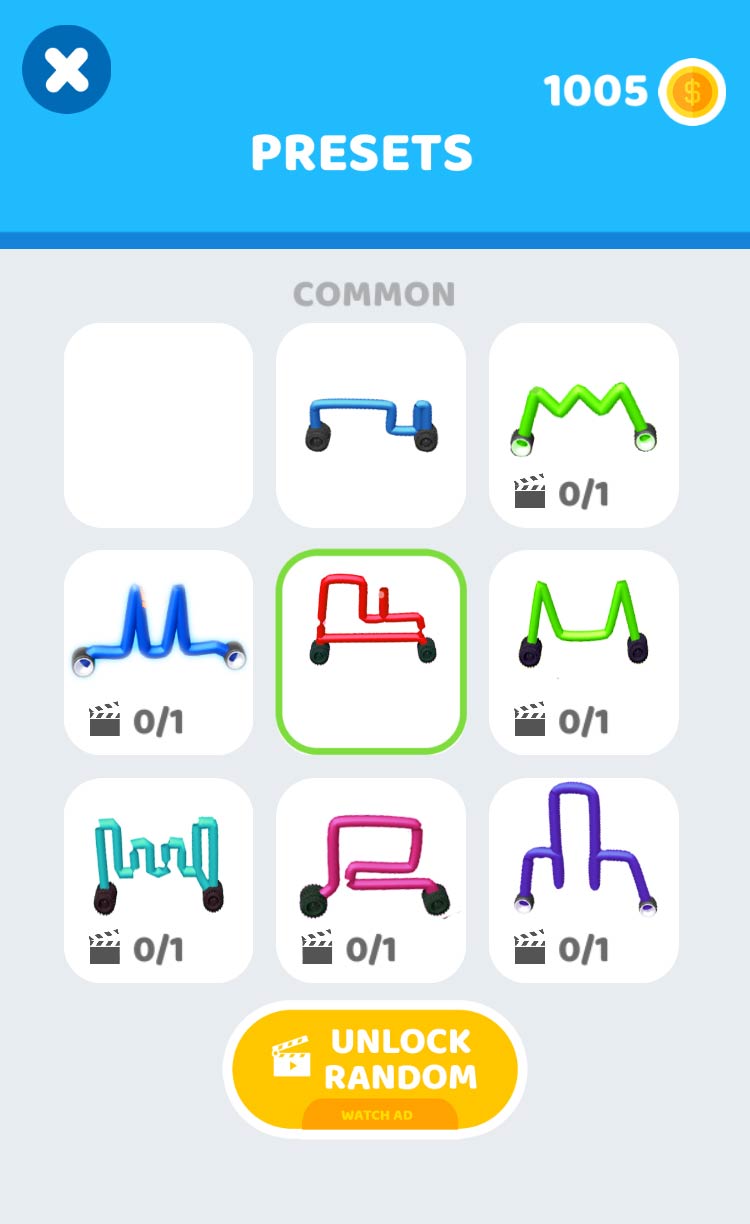The height and width of the screenshot is (1224, 750).
Task: Open the coin balance of 1005
Action: pos(634,92)
